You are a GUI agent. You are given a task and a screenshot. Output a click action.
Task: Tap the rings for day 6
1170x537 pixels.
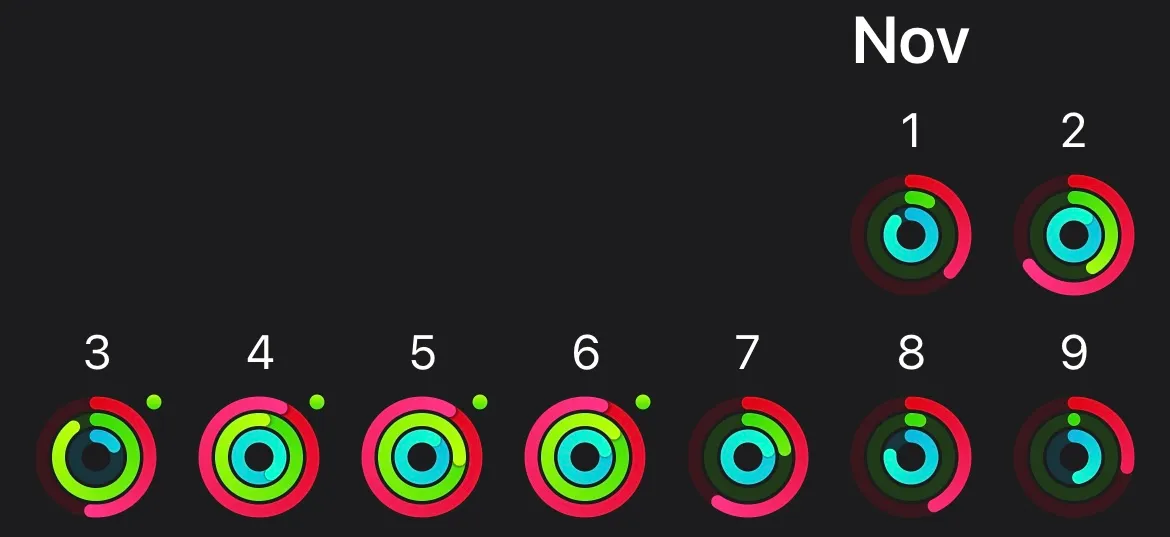585,458
